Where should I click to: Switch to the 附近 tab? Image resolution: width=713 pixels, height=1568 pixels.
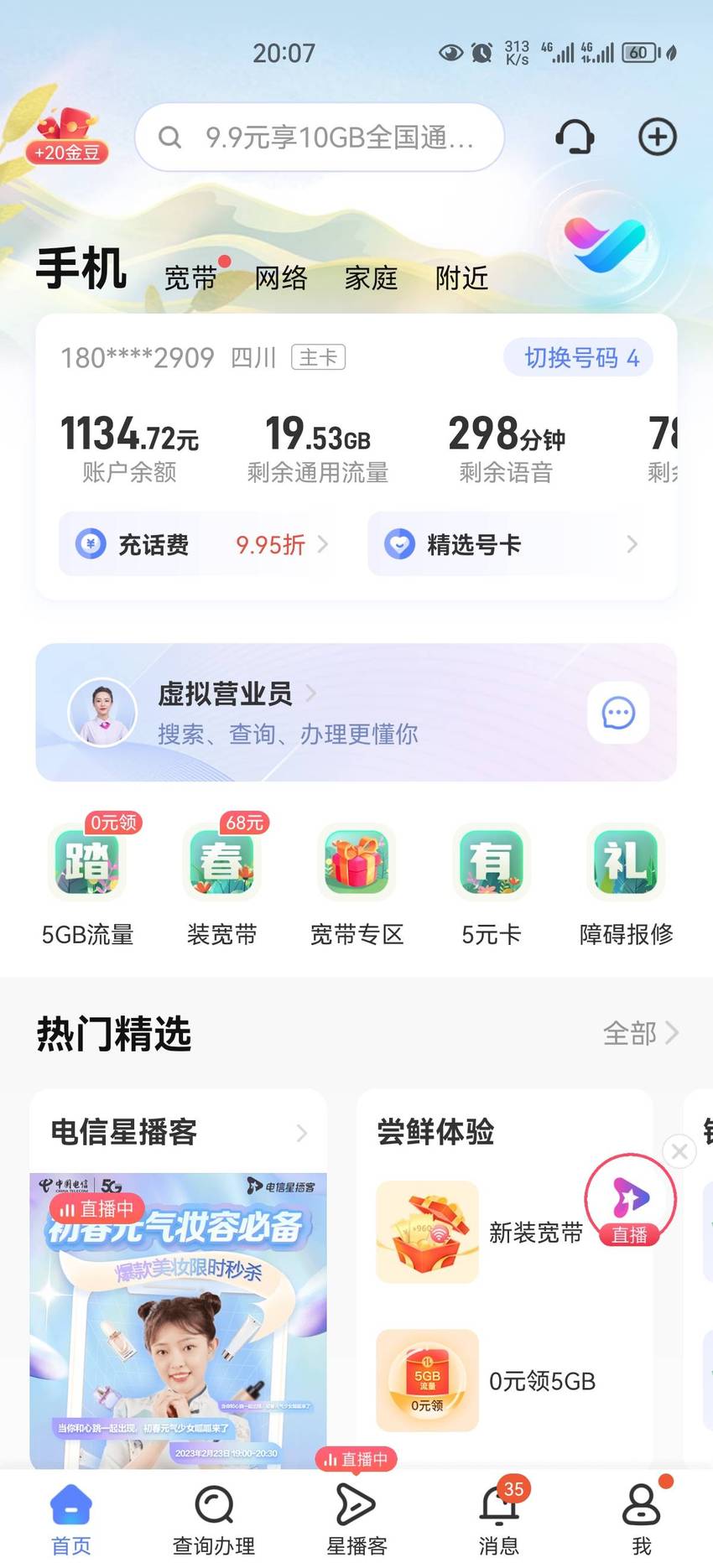coord(461,278)
